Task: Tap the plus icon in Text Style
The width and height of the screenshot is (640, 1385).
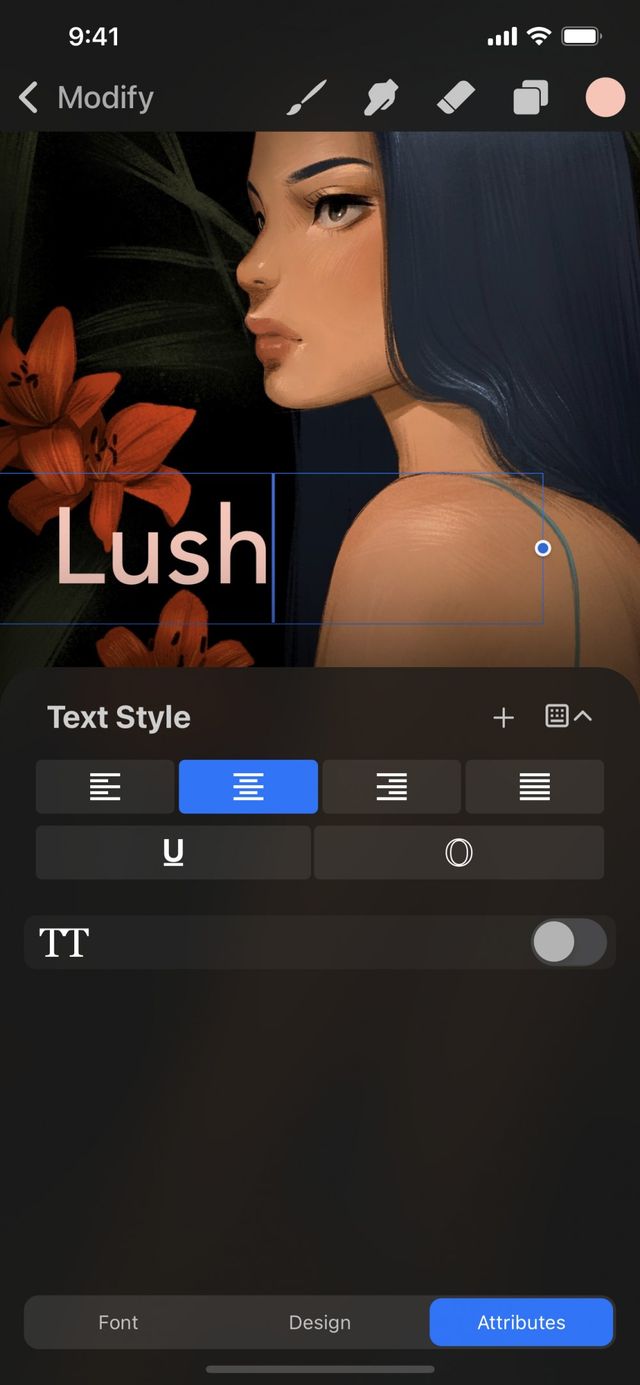Action: [x=503, y=717]
